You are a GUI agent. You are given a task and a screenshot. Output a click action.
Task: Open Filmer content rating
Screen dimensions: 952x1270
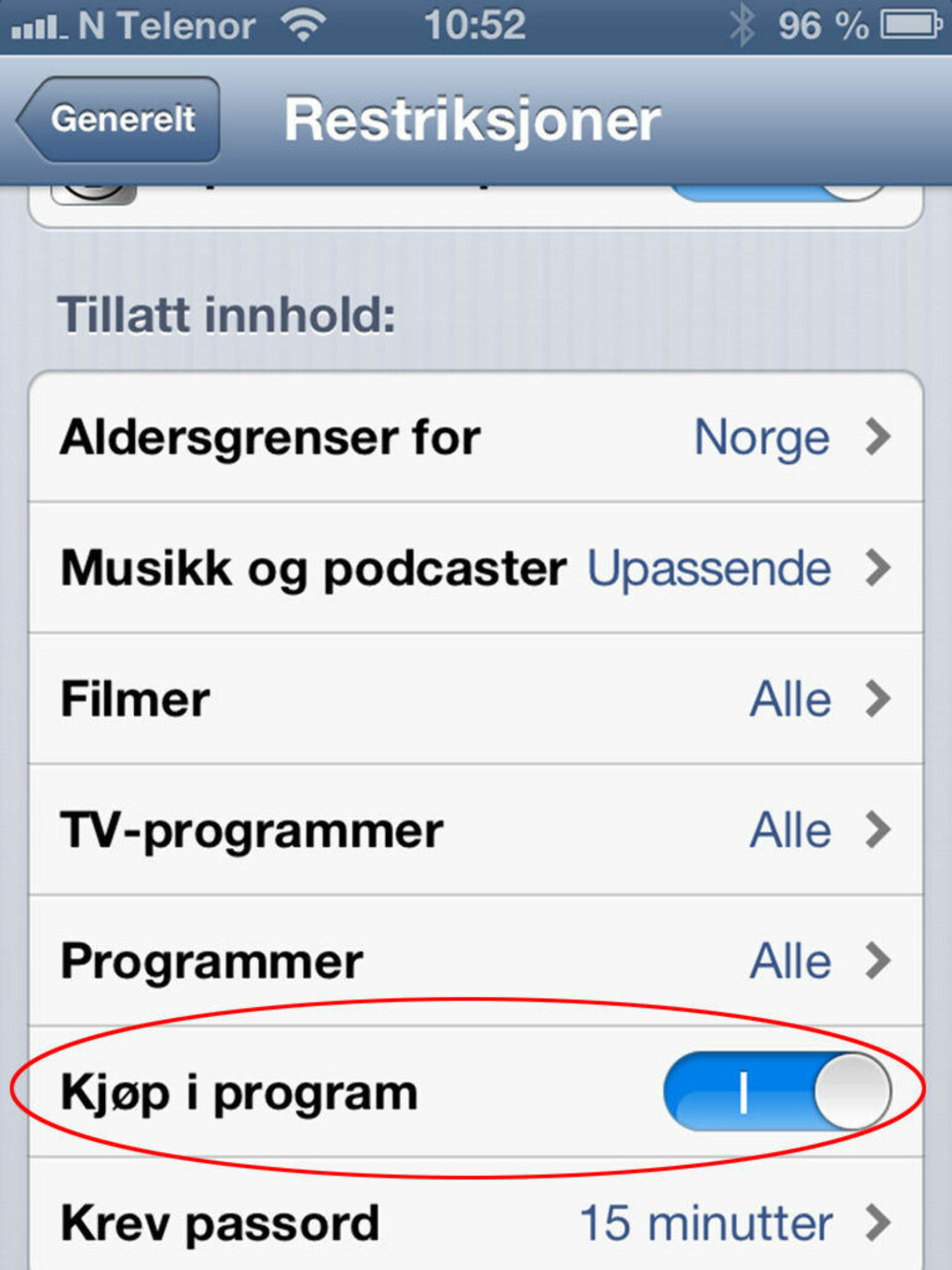pyautogui.click(x=476, y=699)
